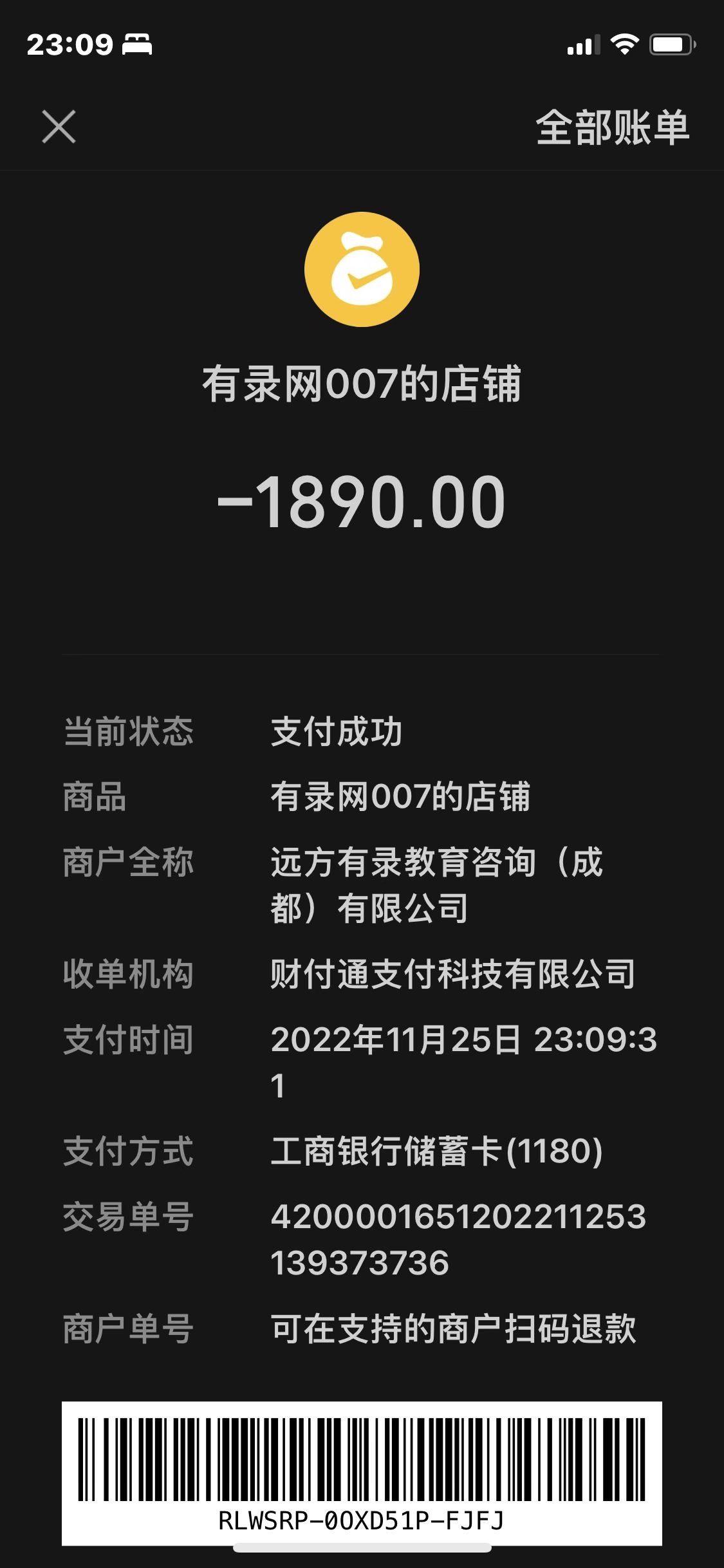Image resolution: width=724 pixels, height=1568 pixels.
Task: Open 全部账单 to view all bills
Action: (612, 128)
